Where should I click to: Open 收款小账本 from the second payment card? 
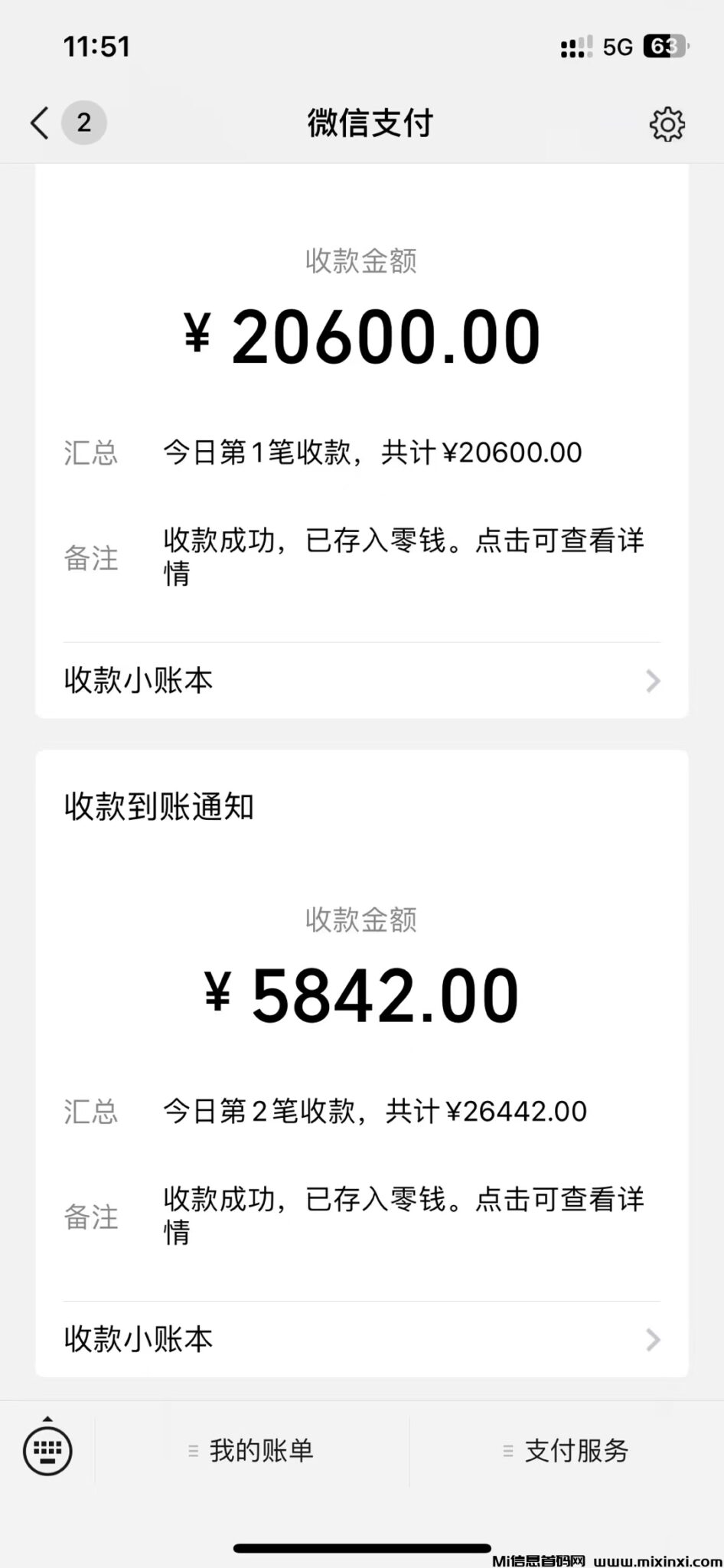138,1338
